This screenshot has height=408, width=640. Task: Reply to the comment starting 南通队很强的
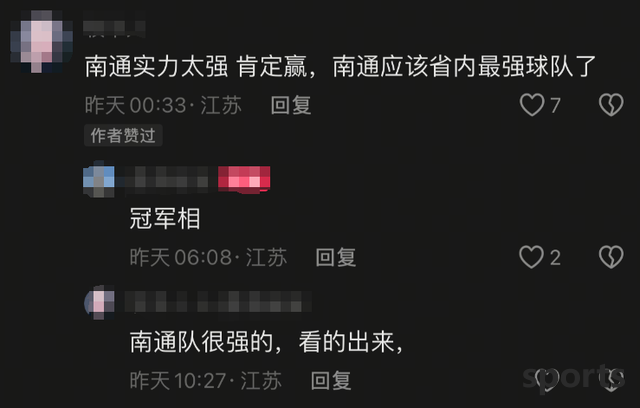pos(331,381)
